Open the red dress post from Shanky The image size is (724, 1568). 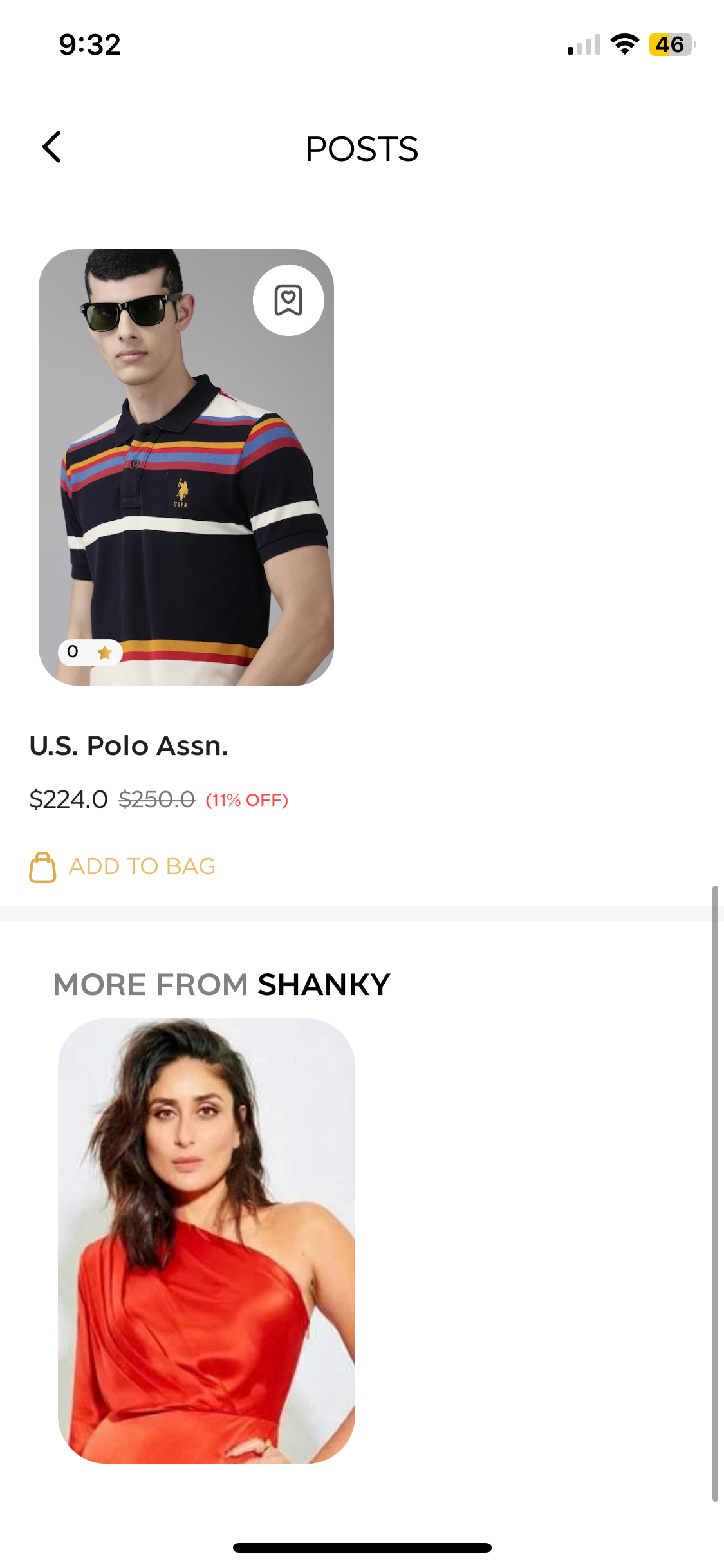[206, 1240]
